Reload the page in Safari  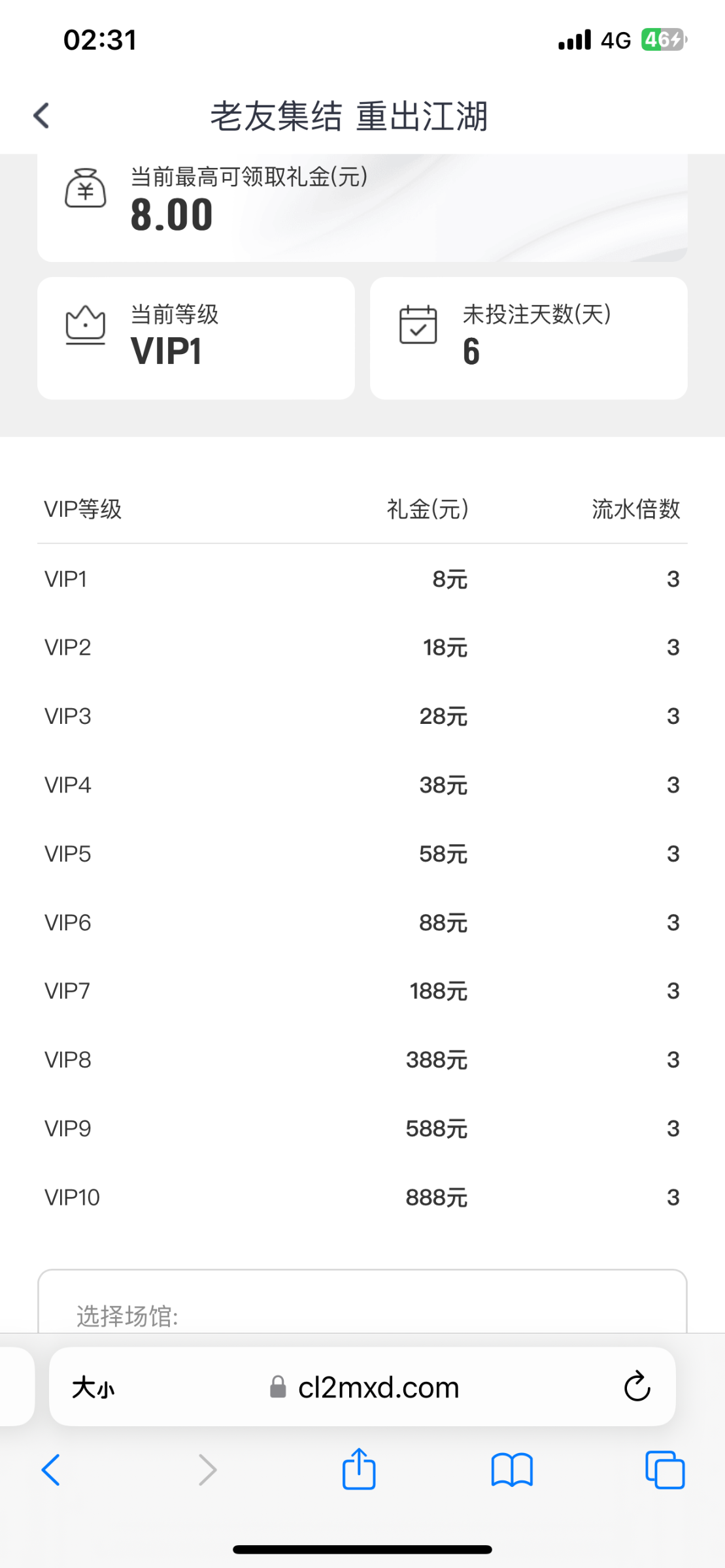[637, 1387]
